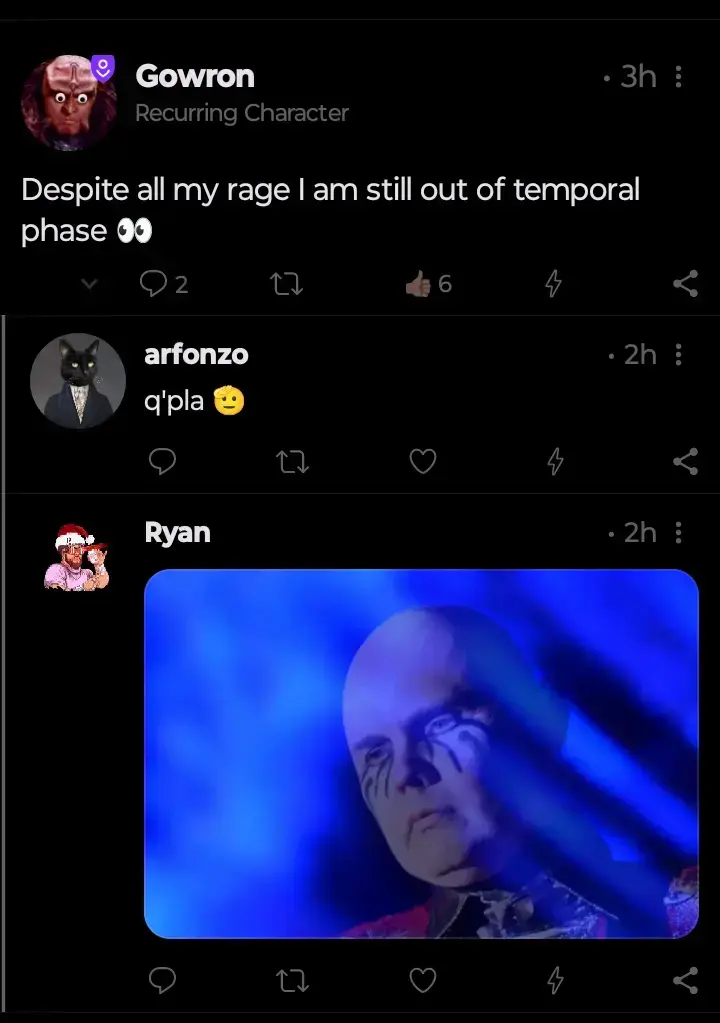Boost arfonzo's reply
This screenshot has height=1023, width=720.
[x=291, y=461]
